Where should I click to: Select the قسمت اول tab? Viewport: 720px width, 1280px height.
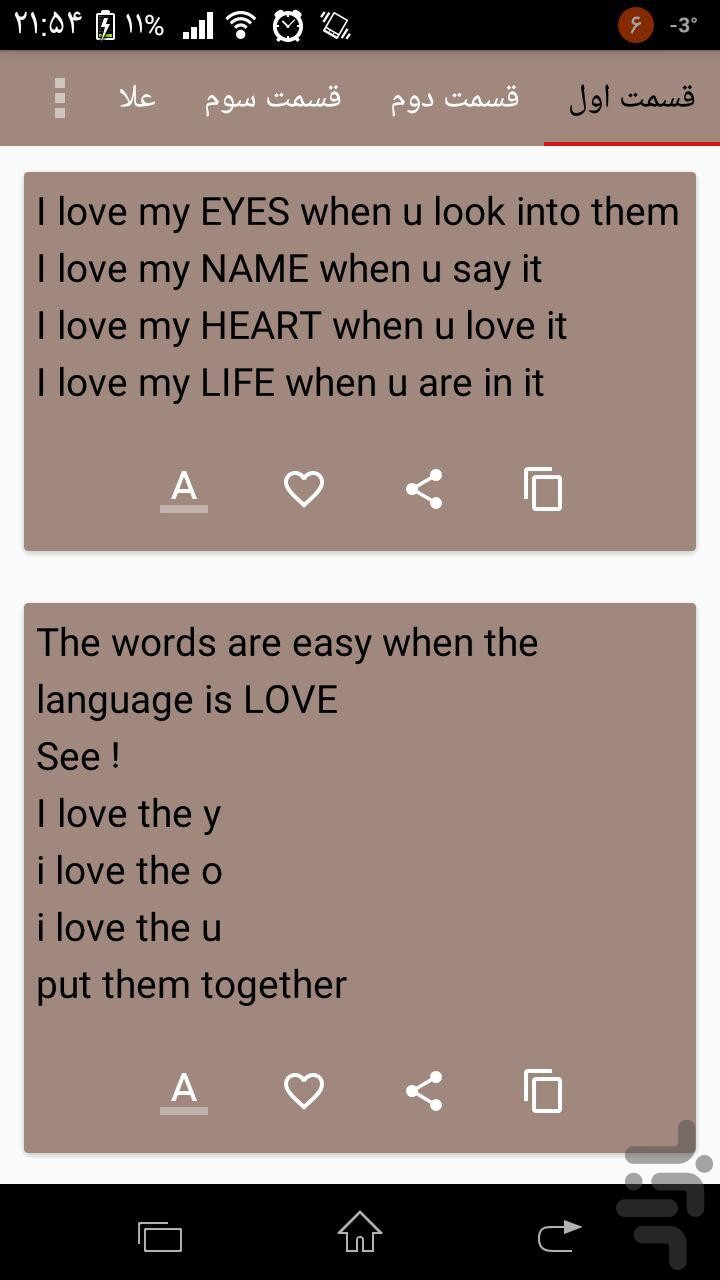pyautogui.click(x=632, y=98)
